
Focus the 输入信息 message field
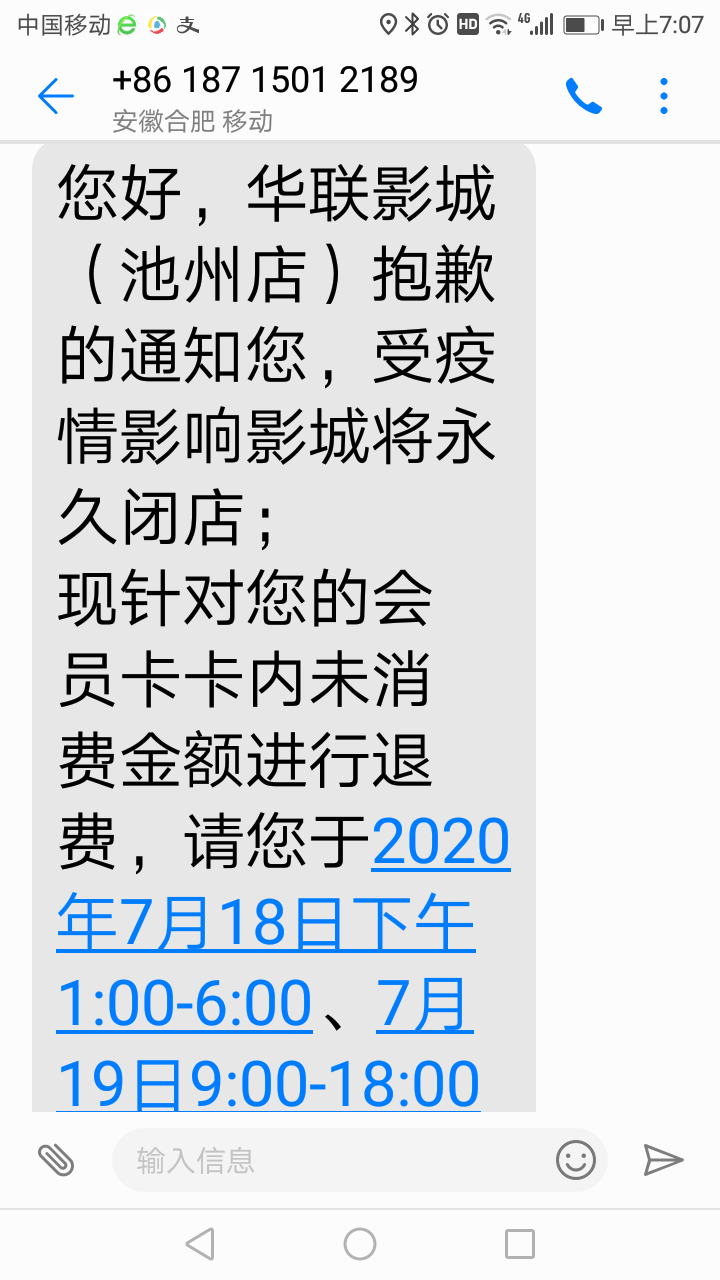330,1160
